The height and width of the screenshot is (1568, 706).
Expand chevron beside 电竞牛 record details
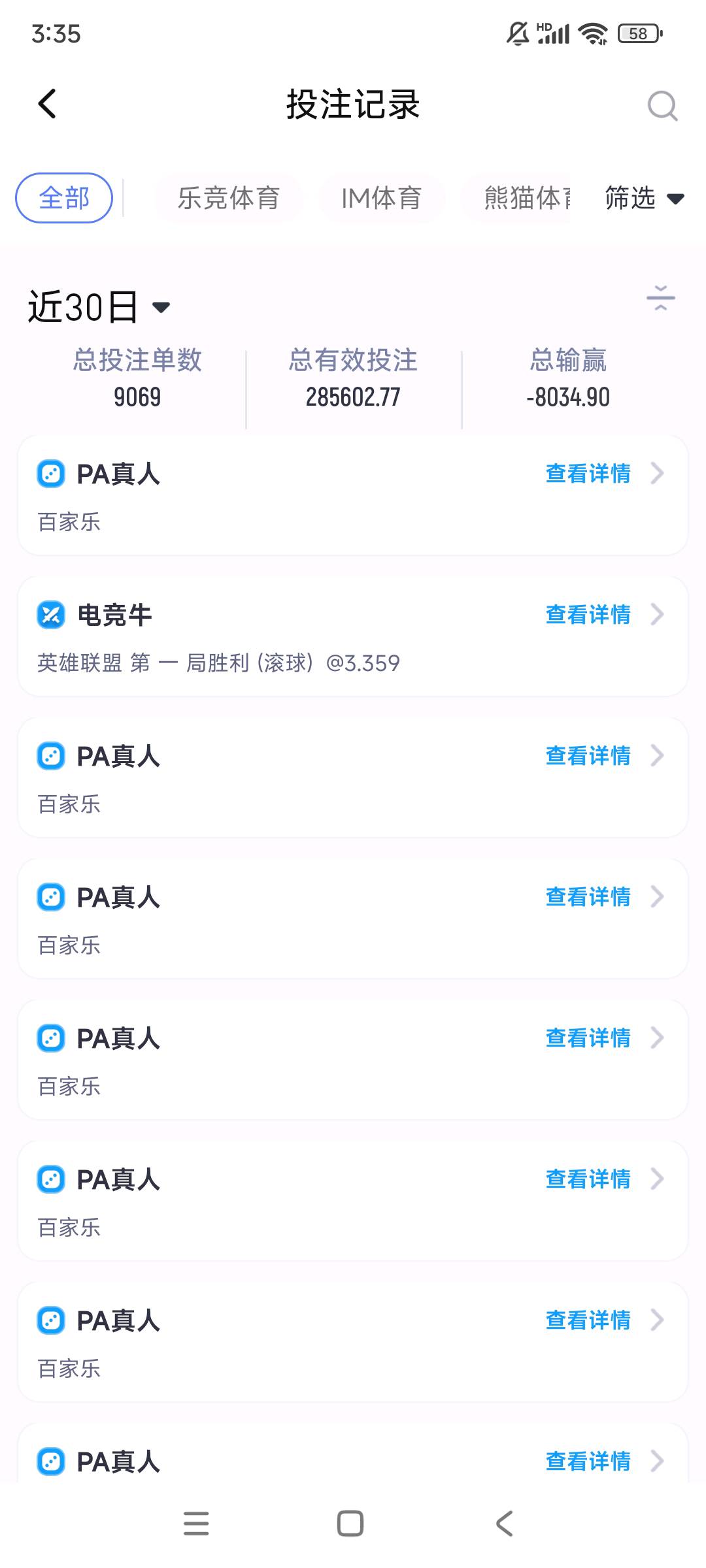656,615
